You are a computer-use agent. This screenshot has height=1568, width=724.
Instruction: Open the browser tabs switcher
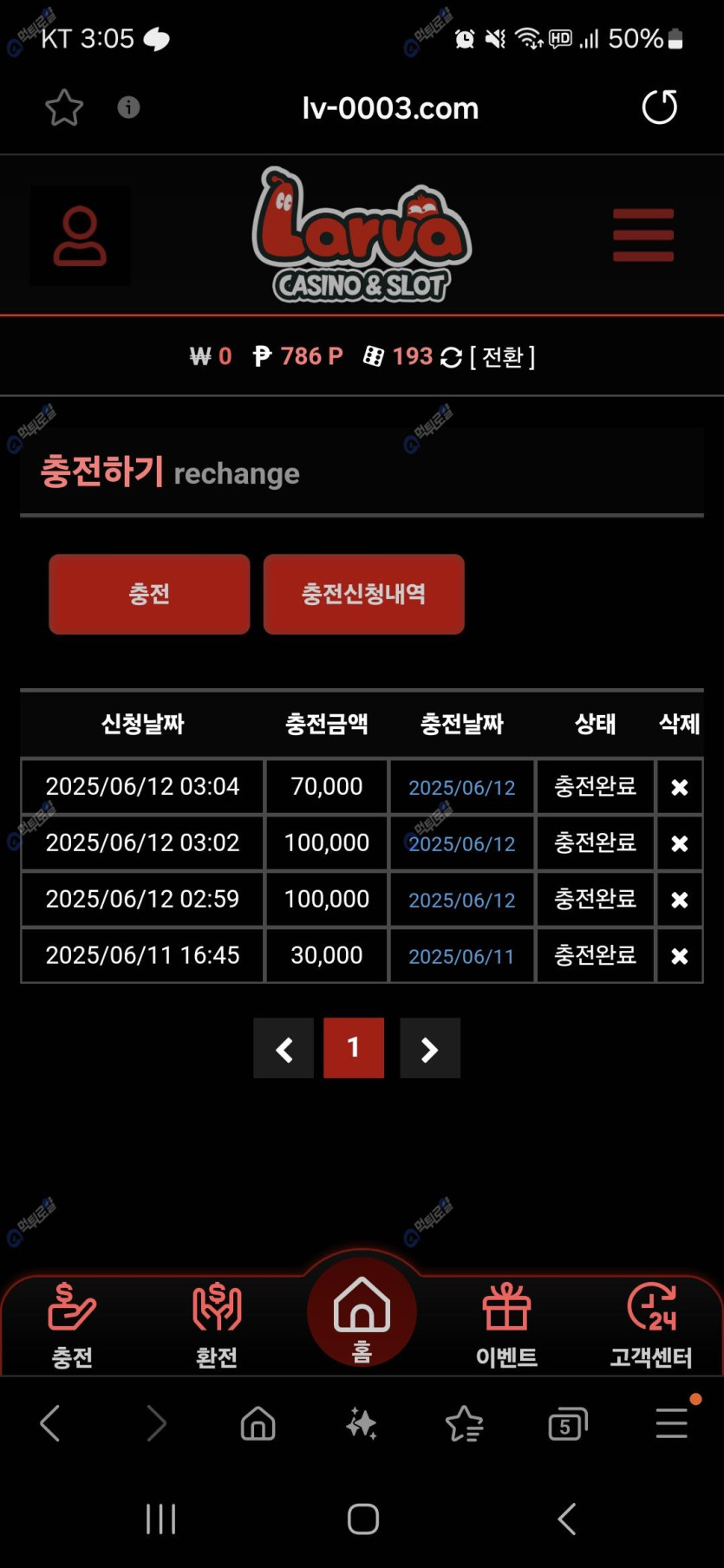568,1423
